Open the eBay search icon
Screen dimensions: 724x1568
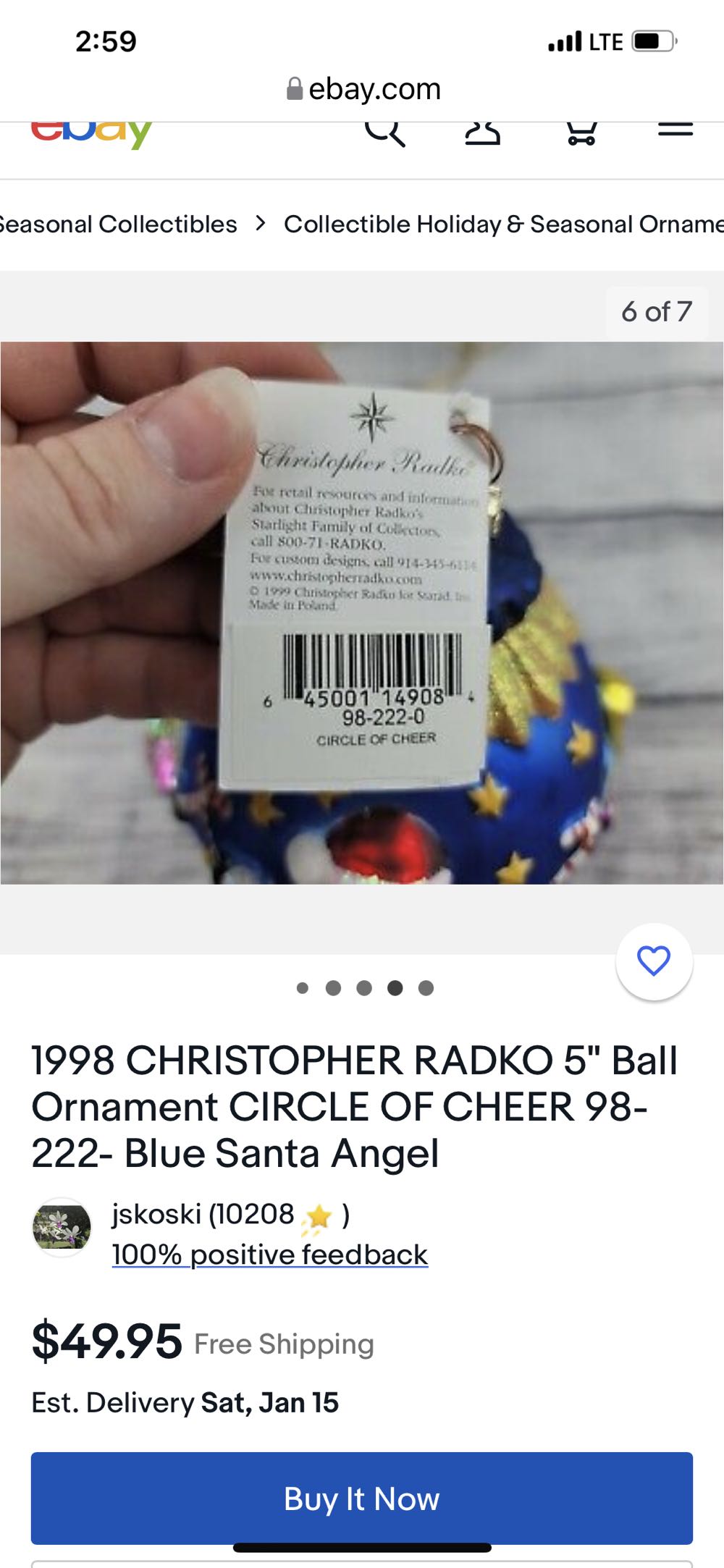coord(387,133)
